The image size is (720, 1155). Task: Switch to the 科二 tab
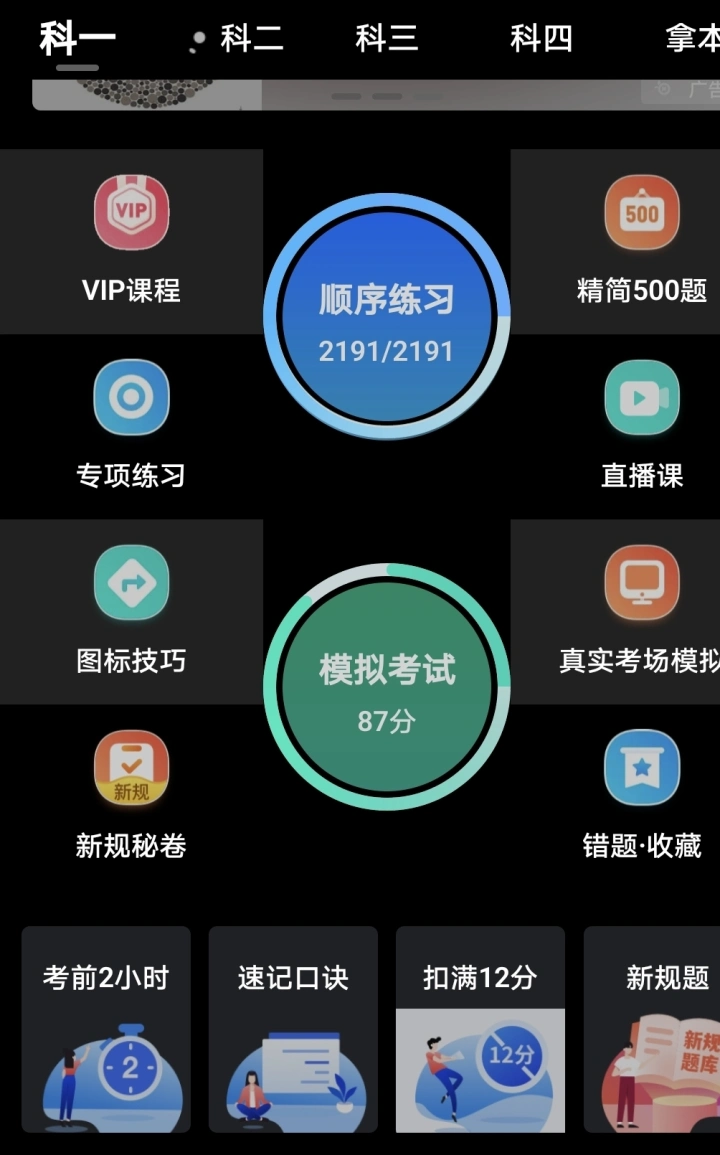click(251, 39)
